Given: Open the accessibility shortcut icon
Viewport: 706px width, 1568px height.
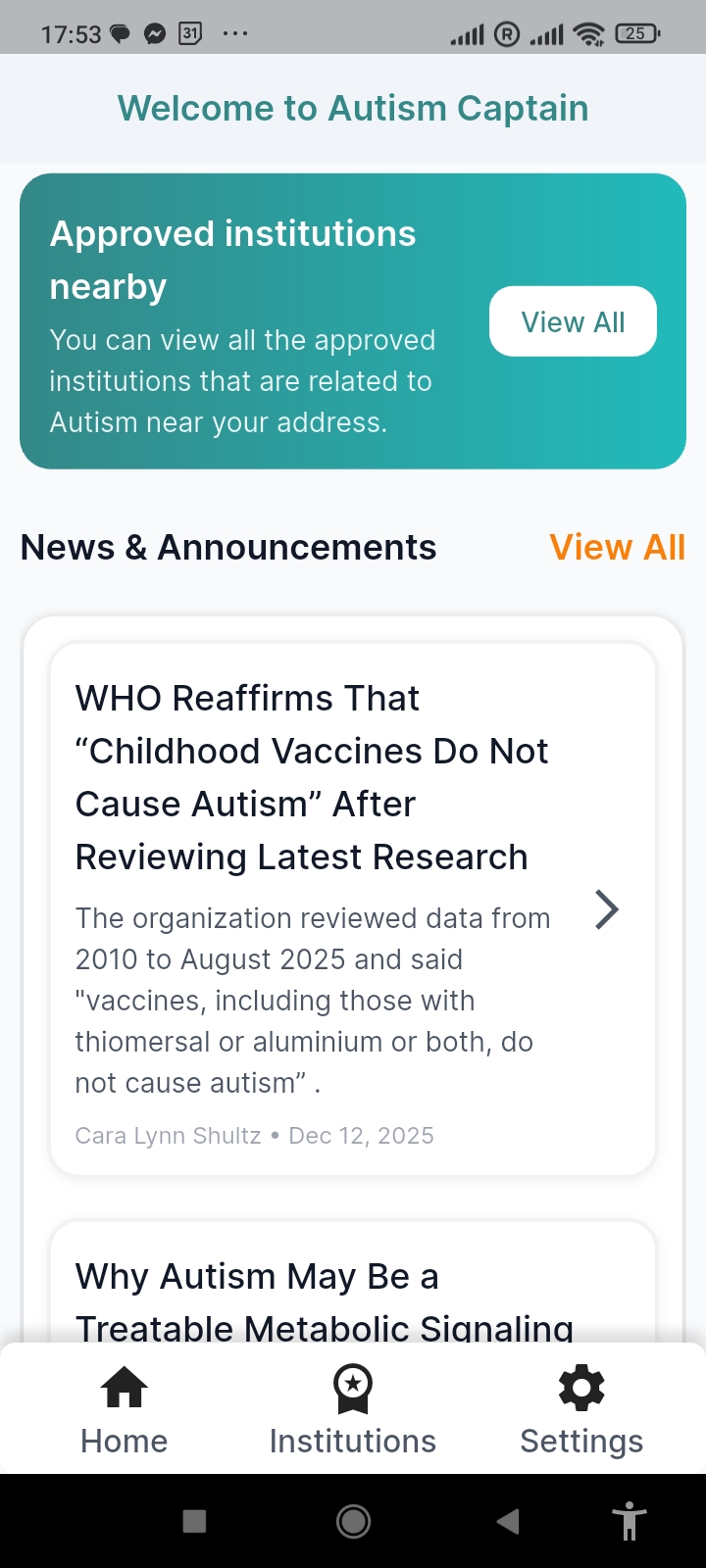Looking at the screenshot, I should tap(628, 1521).
